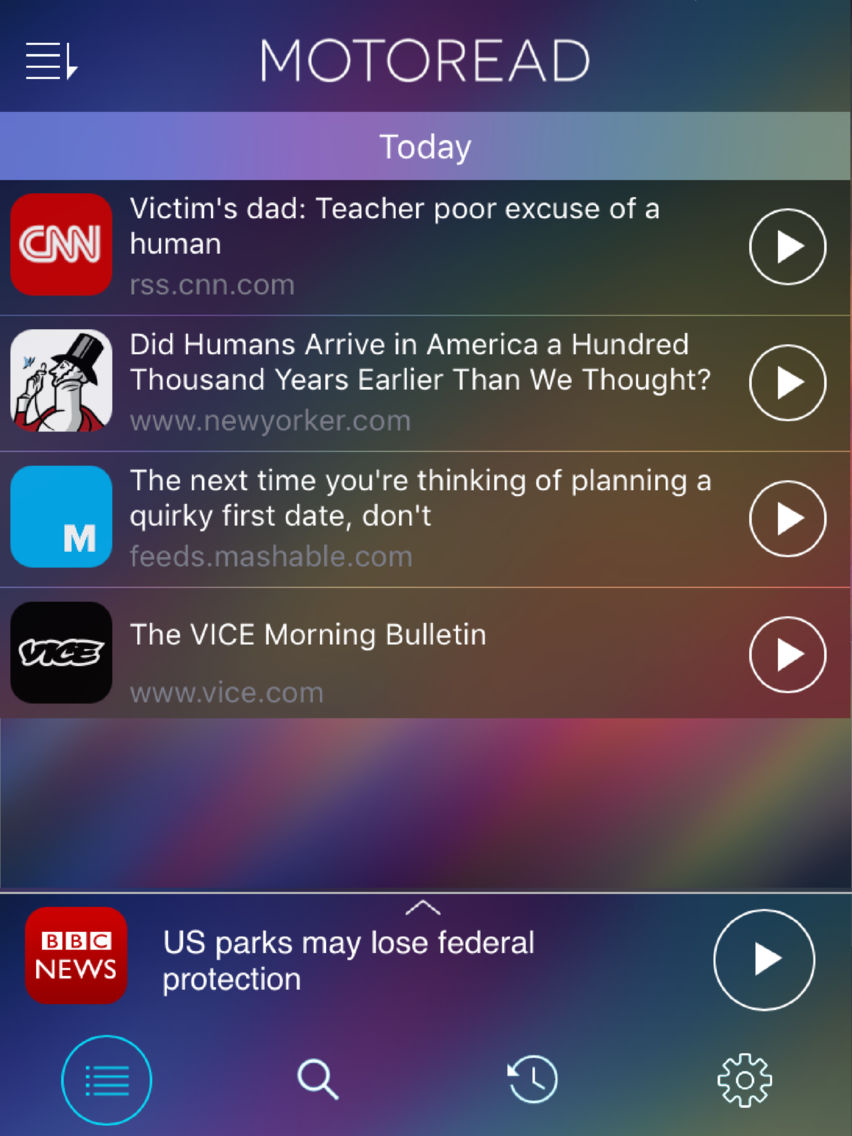Play the Mashable first date article
Image resolution: width=852 pixels, height=1136 pixels.
[787, 518]
